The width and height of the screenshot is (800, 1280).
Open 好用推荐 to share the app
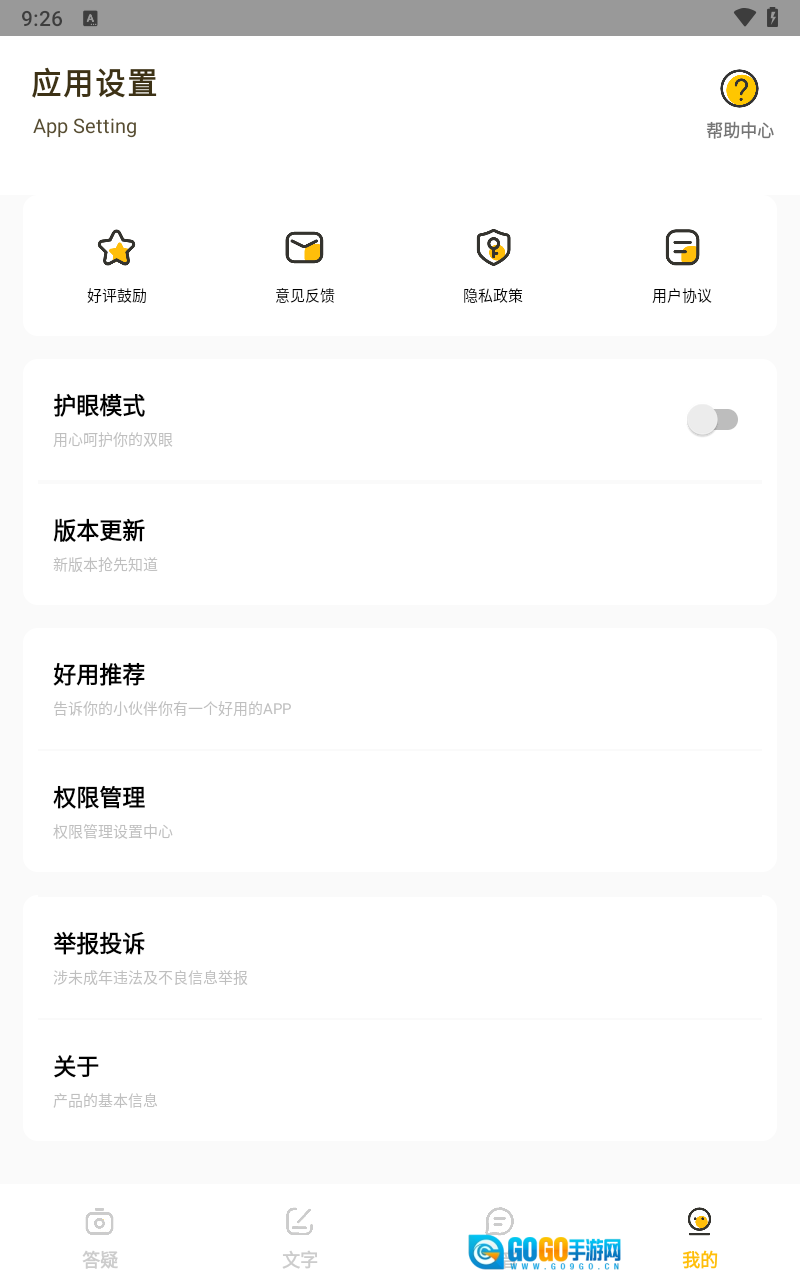click(x=400, y=688)
